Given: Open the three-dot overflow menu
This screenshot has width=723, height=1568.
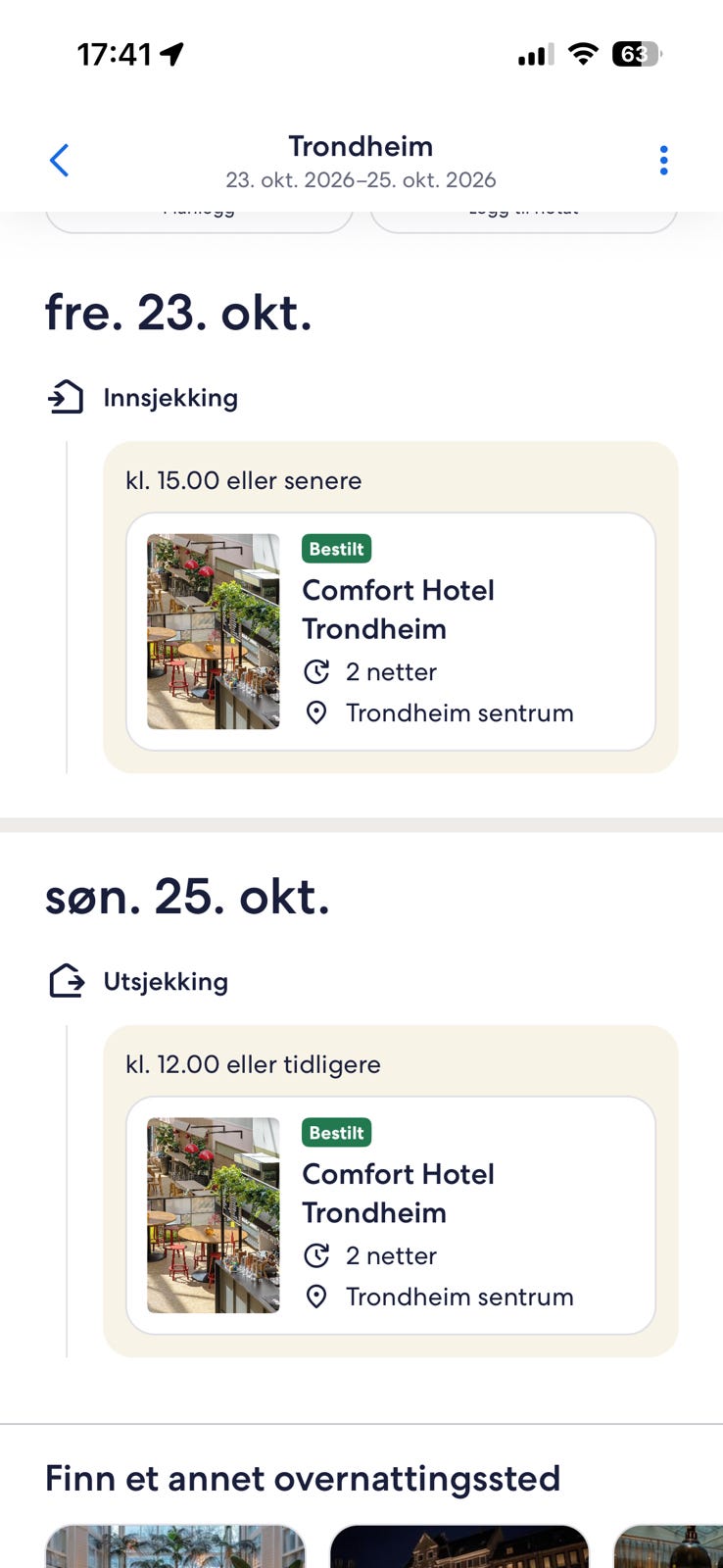Looking at the screenshot, I should [663, 160].
